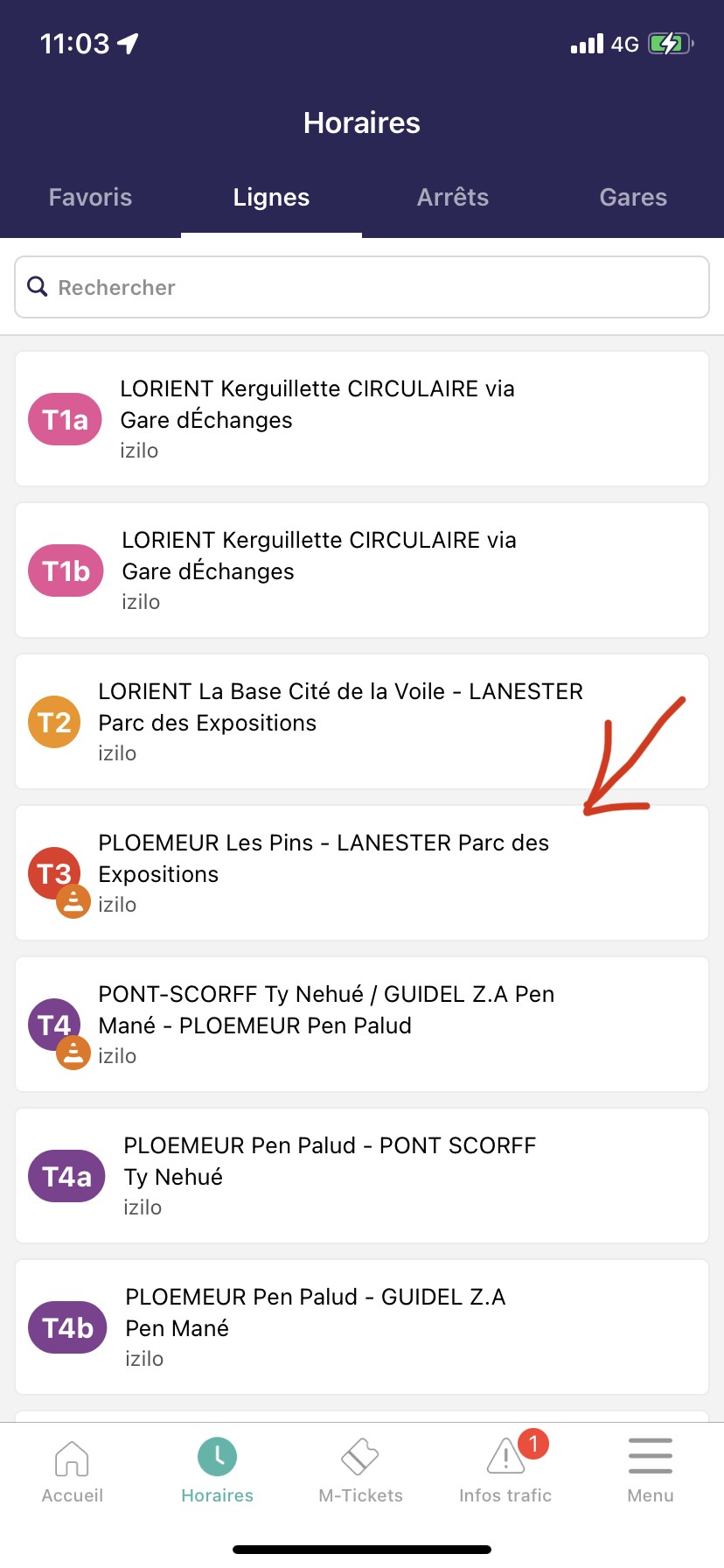
Task: Open line T3 Ploemeur Les Pins
Action: [362, 873]
